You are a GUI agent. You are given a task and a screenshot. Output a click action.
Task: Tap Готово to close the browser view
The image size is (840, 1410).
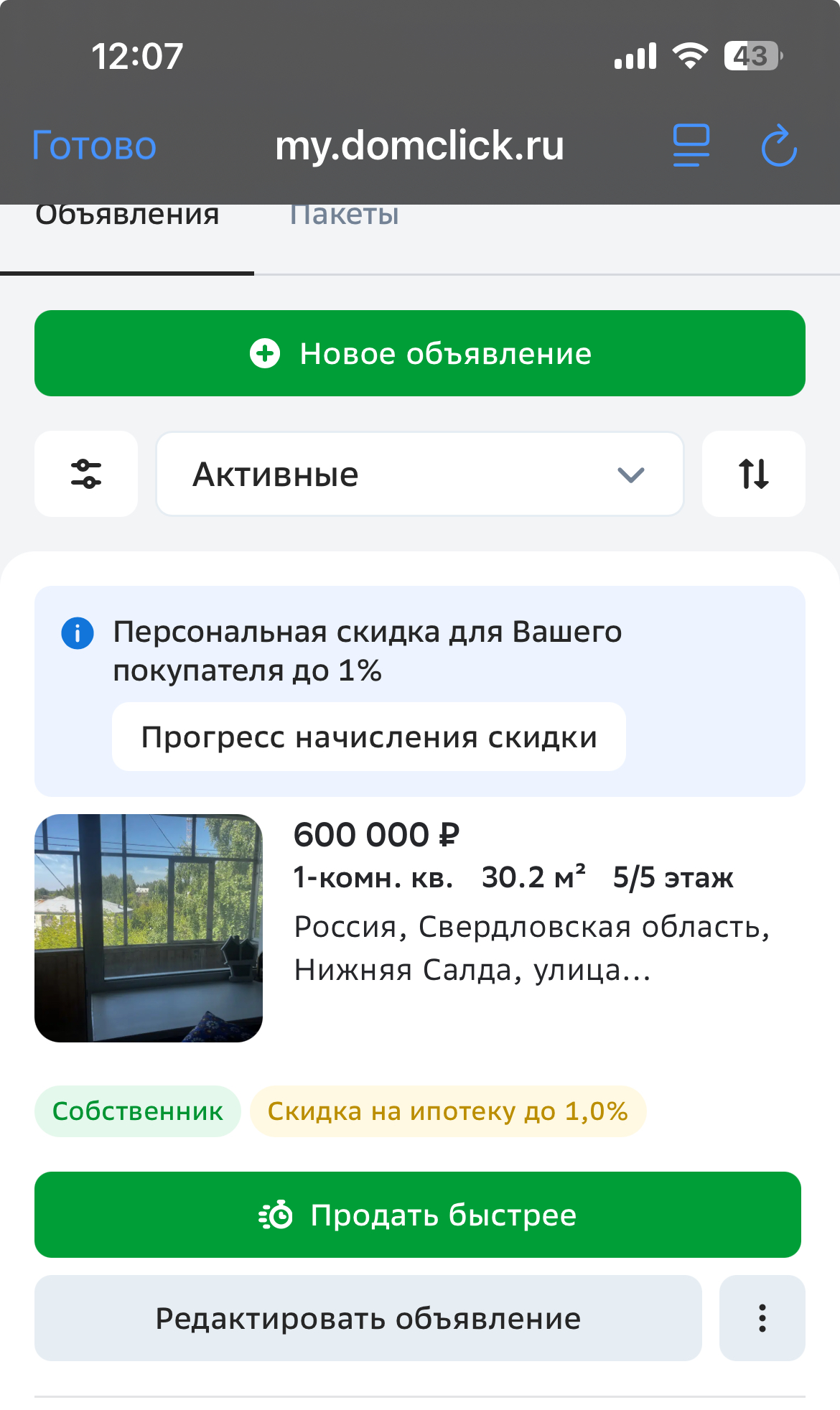tap(94, 146)
